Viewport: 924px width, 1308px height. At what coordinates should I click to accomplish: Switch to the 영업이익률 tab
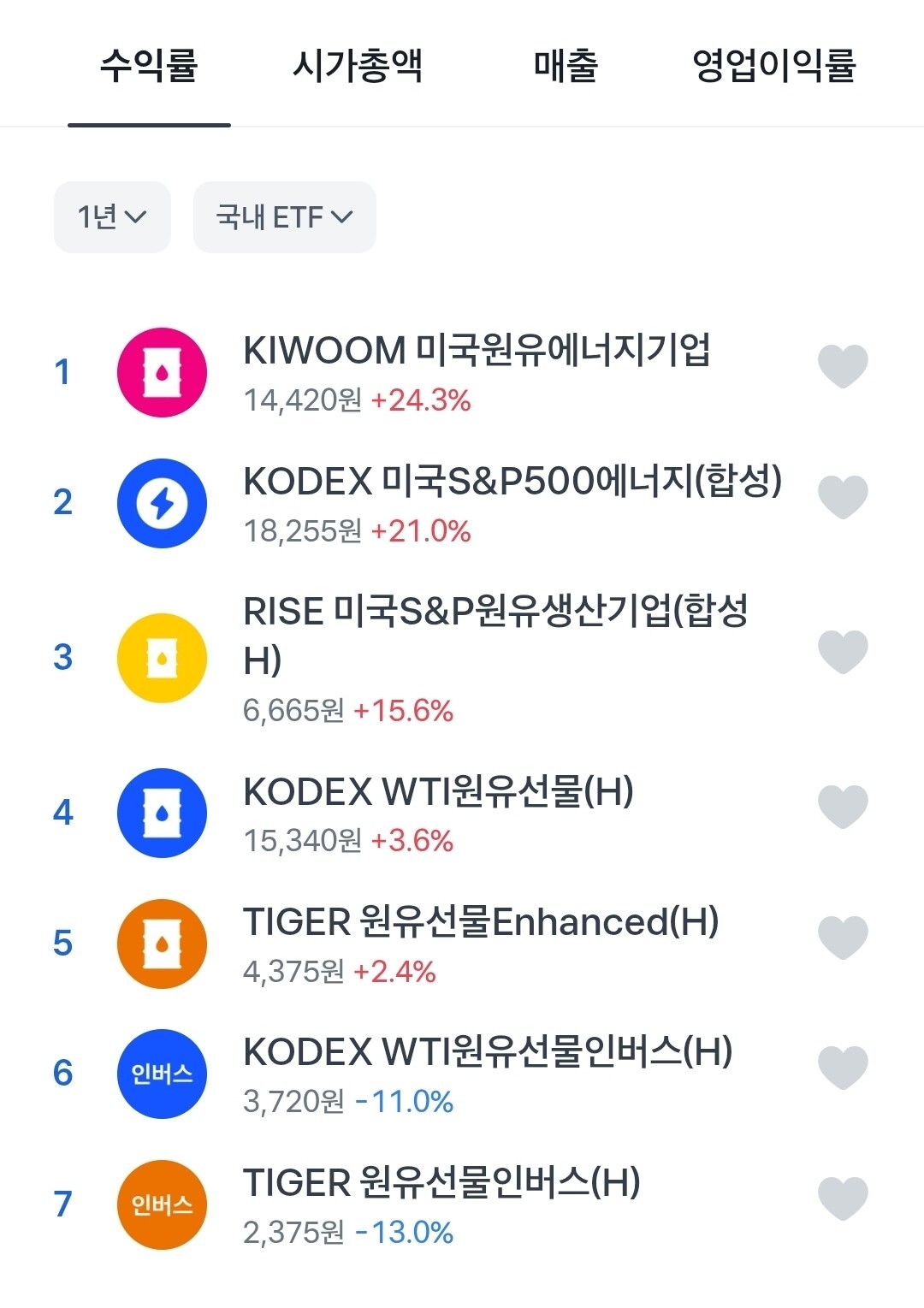click(x=773, y=66)
